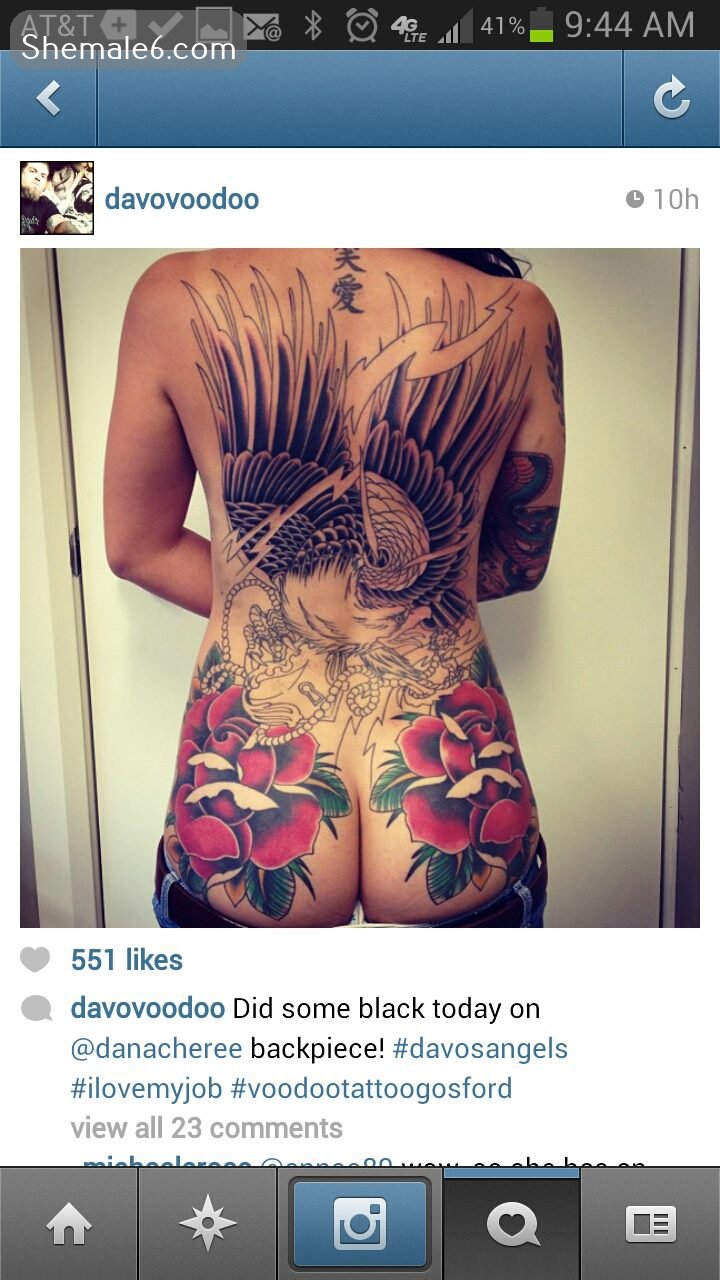Switch to the news activity heart tab
The image size is (720, 1280).
click(x=511, y=1224)
